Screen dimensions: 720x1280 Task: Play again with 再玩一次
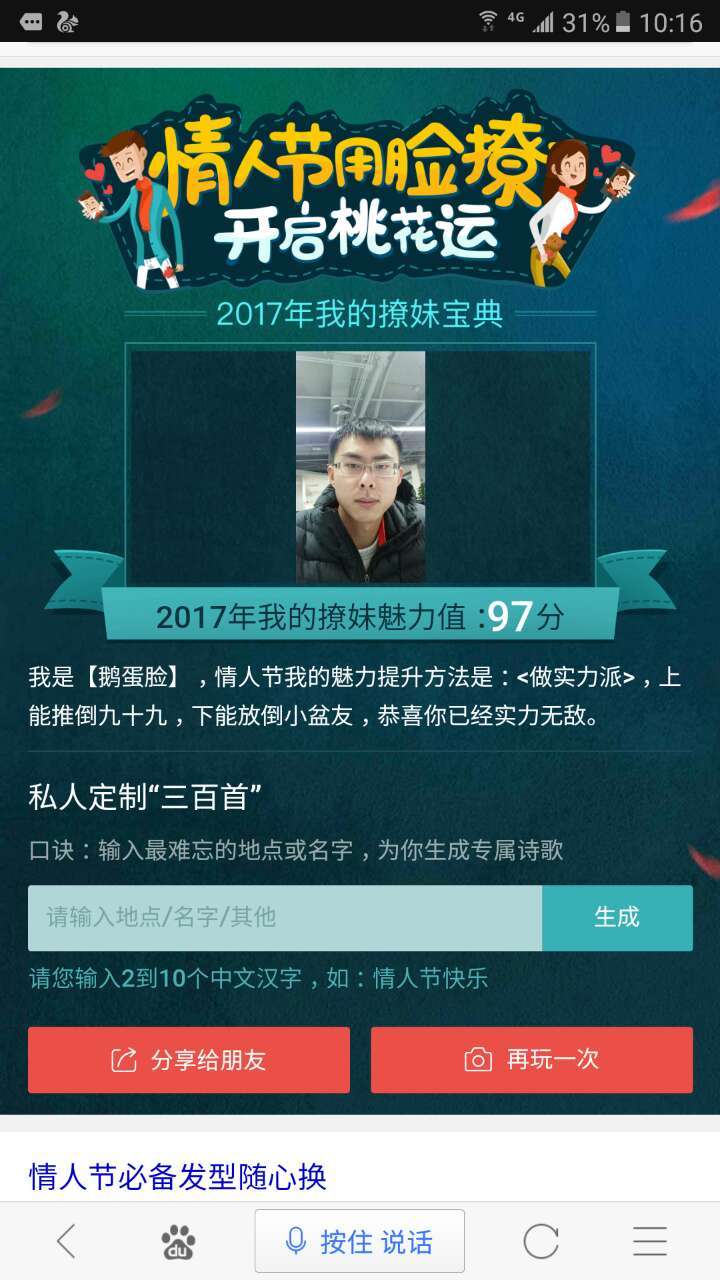531,1060
